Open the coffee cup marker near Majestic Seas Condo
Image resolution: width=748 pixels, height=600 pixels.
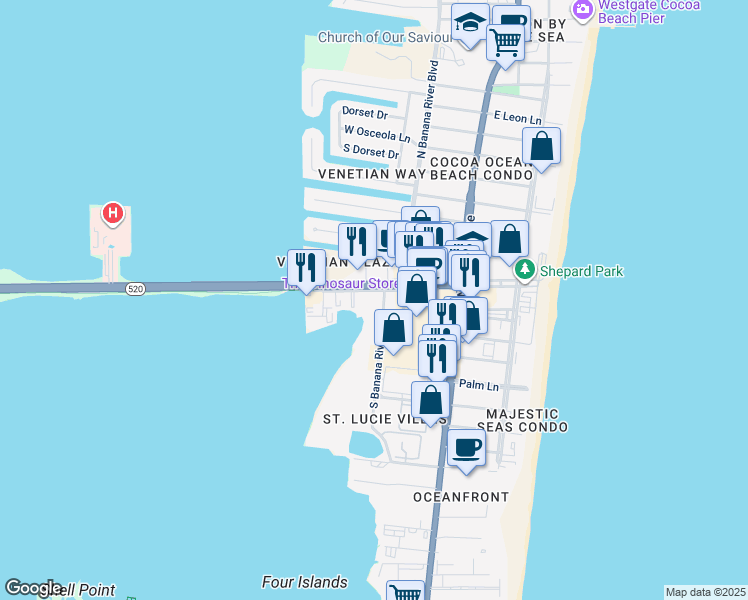point(466,451)
